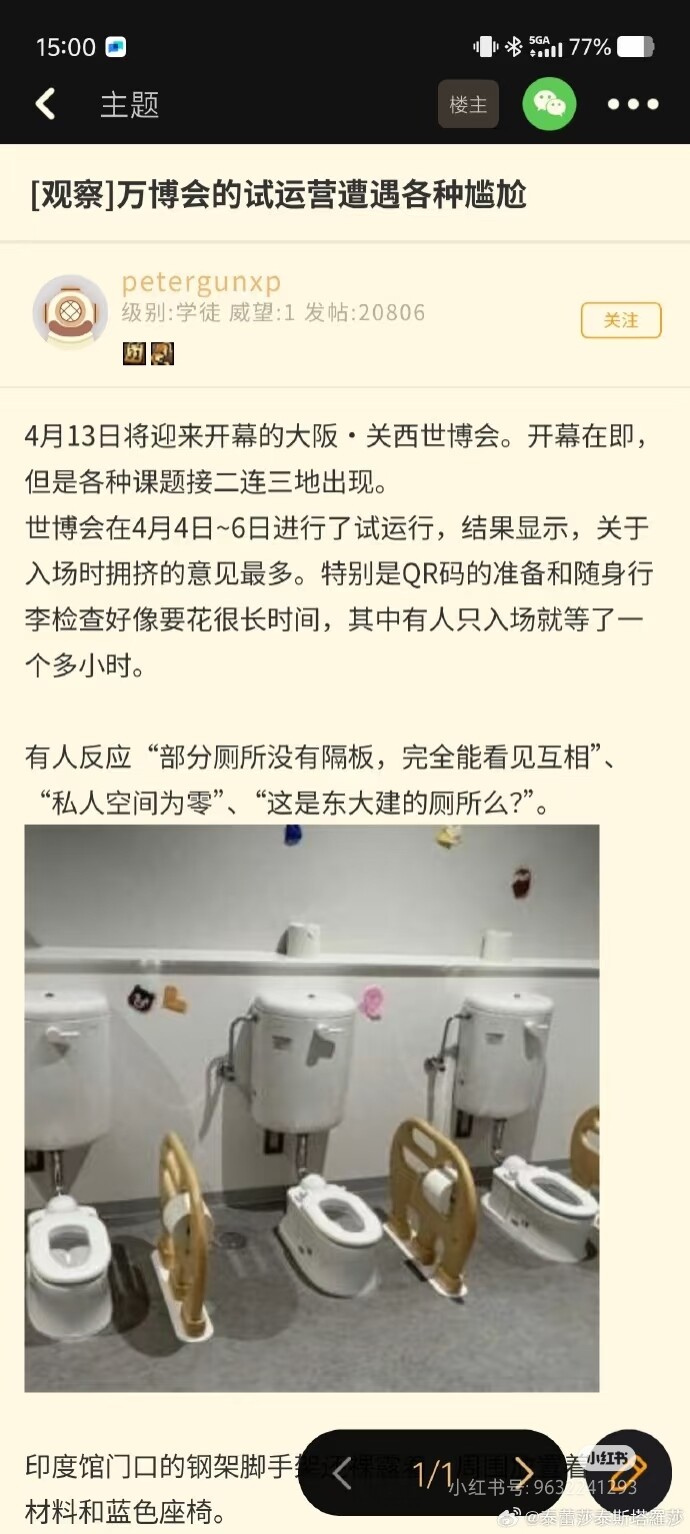
Task: Go back using the top-left arrow
Action: coord(46,104)
